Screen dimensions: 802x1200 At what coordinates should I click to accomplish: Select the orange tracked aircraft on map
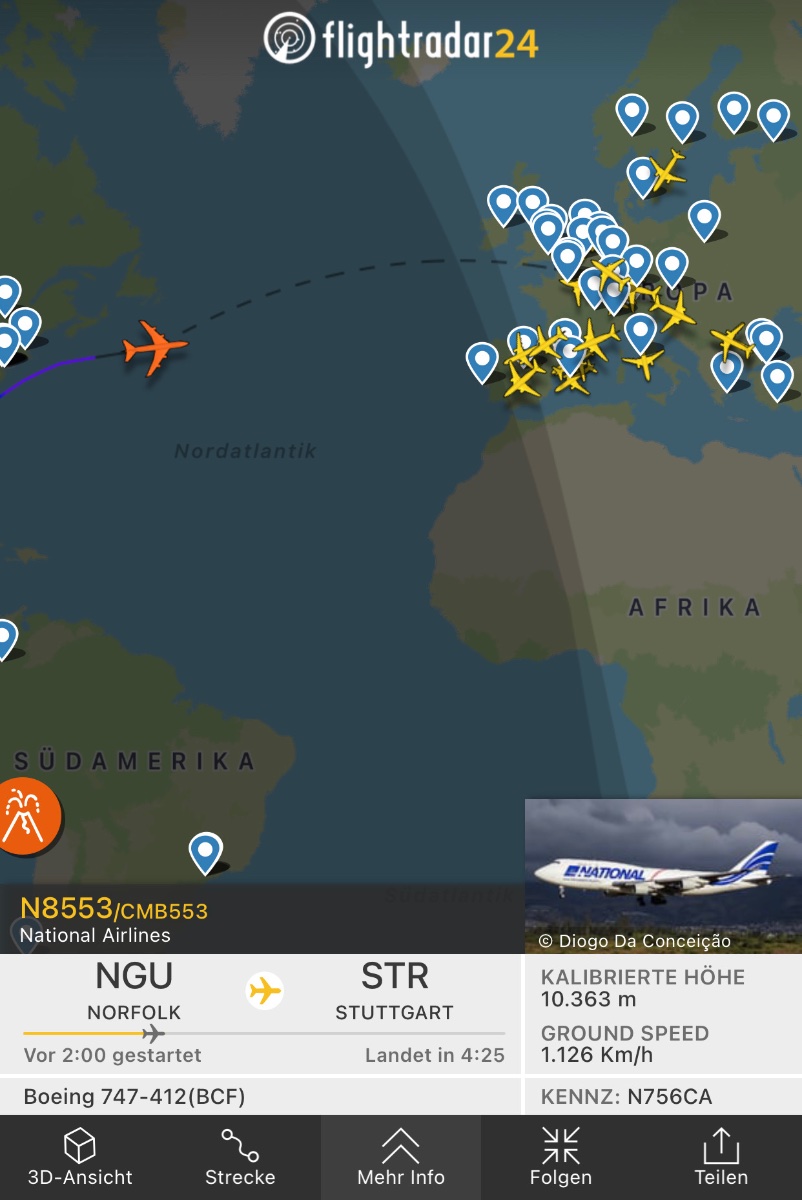(x=155, y=348)
